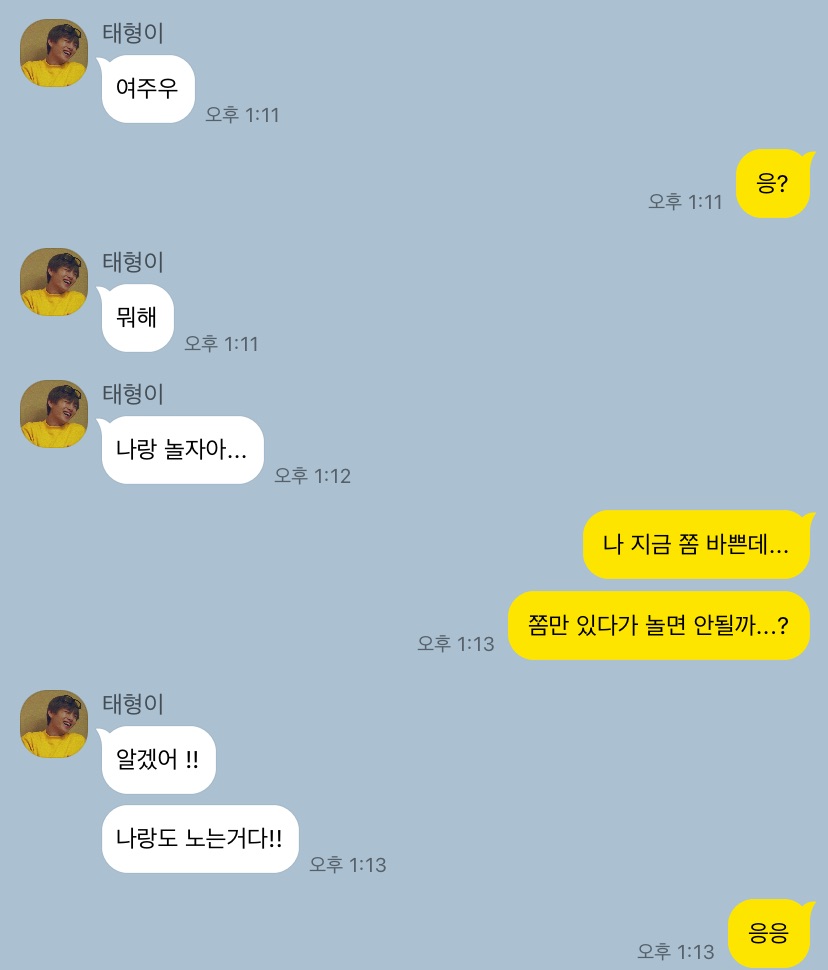
Task: Select 태형이's avatar beside 알겠어 !!
Action: click(54, 723)
